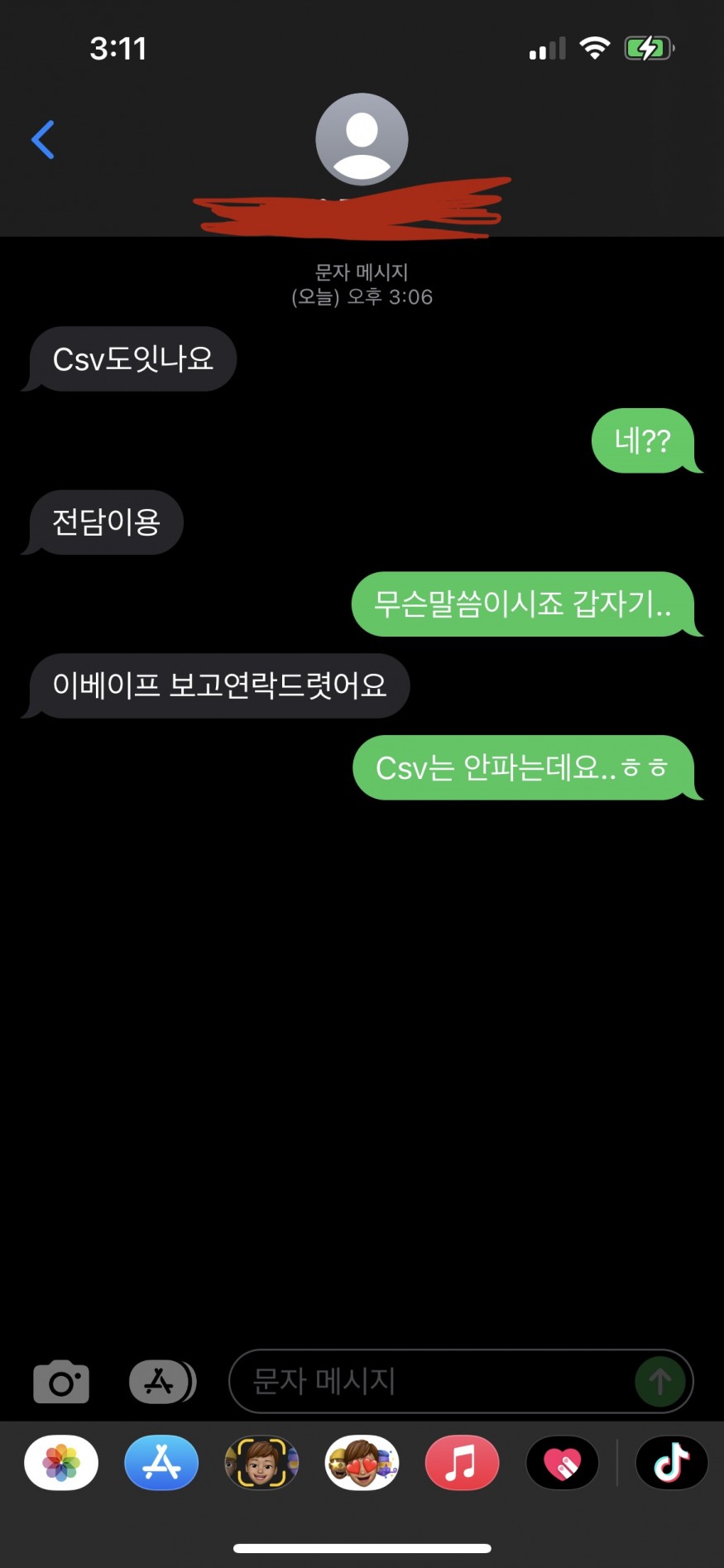724x1568 pixels.
Task: Open the camera to attach a photo
Action: coord(61,1382)
